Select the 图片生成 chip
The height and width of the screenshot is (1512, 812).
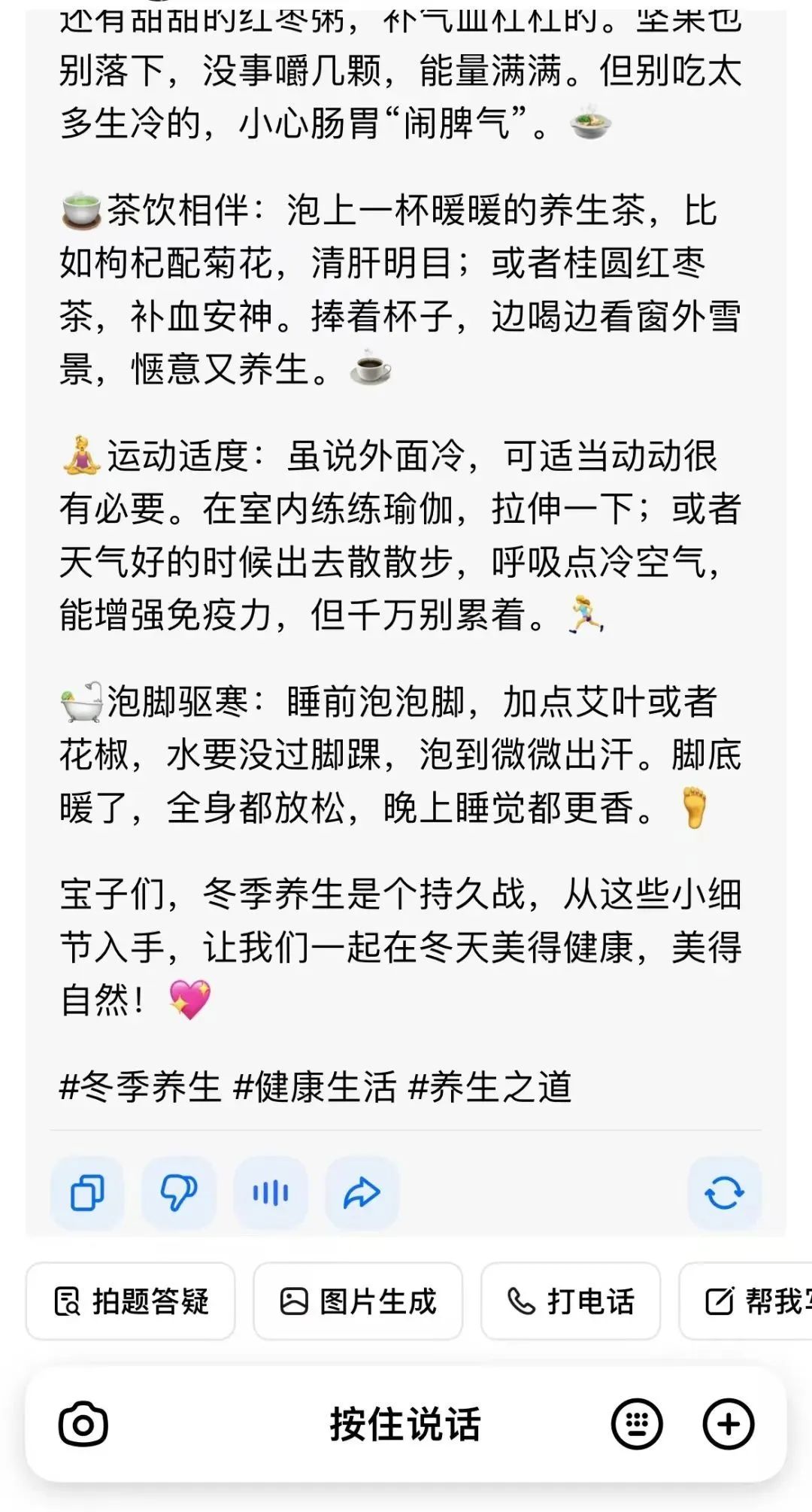point(358,1301)
